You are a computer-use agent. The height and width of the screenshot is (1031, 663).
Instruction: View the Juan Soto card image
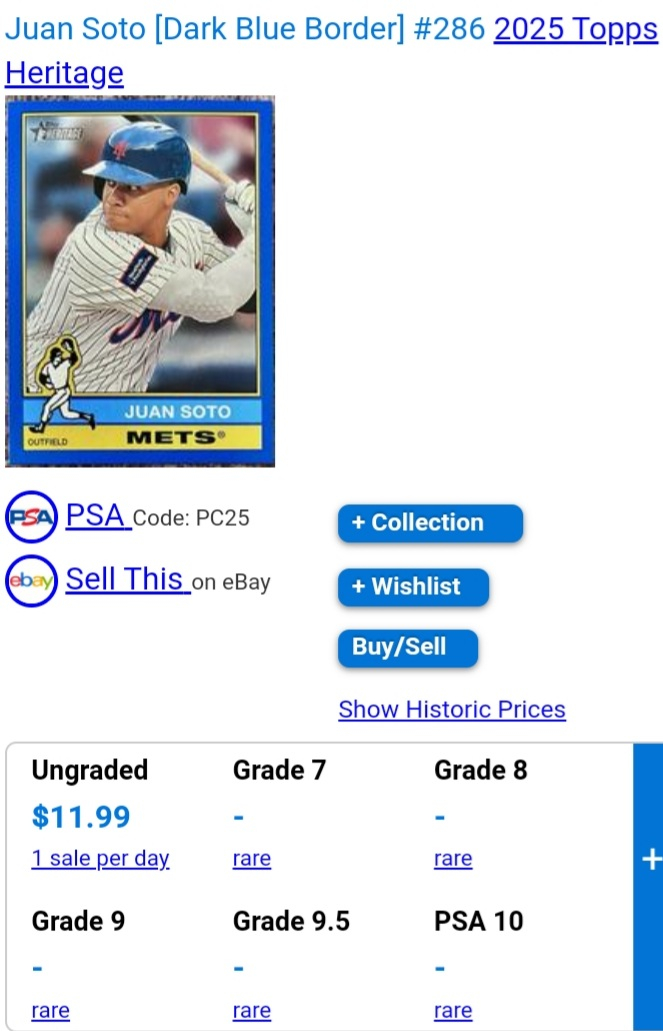pyautogui.click(x=140, y=281)
